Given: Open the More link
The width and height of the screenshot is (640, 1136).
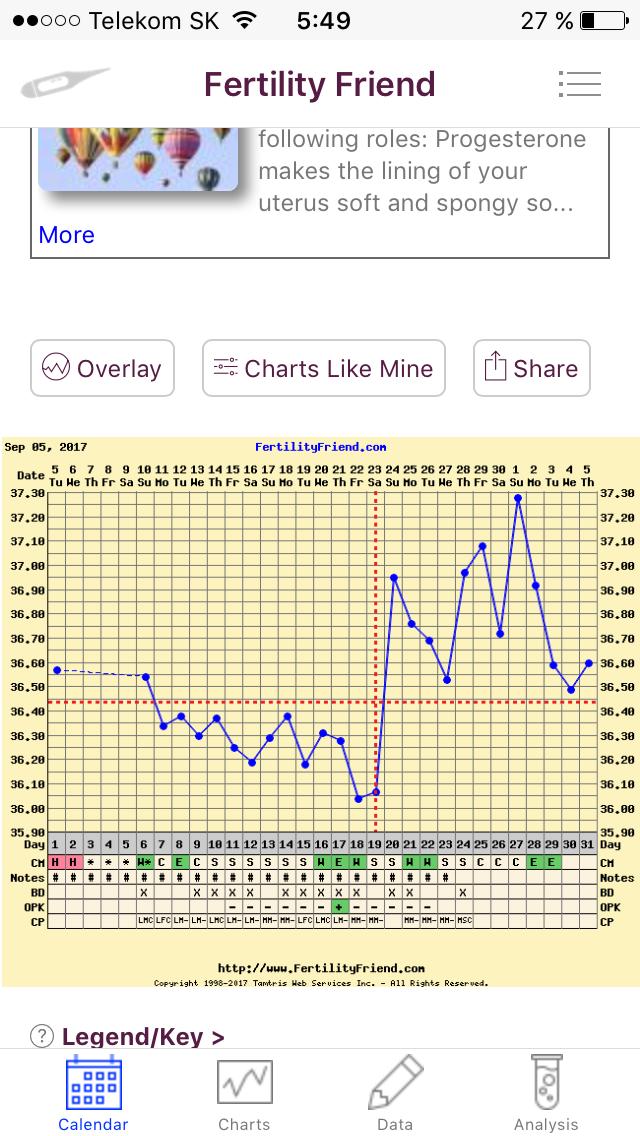Looking at the screenshot, I should [x=66, y=235].
